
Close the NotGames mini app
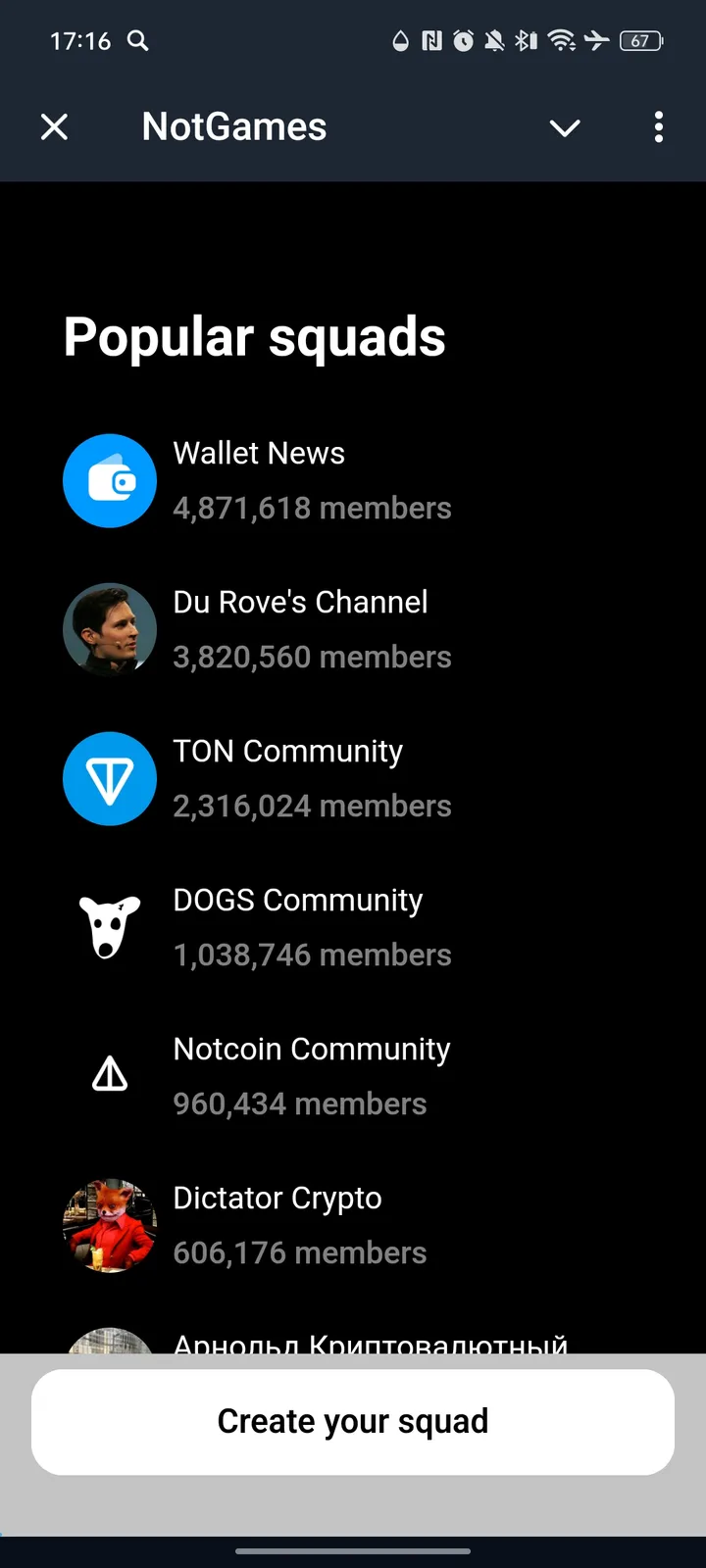(x=55, y=127)
